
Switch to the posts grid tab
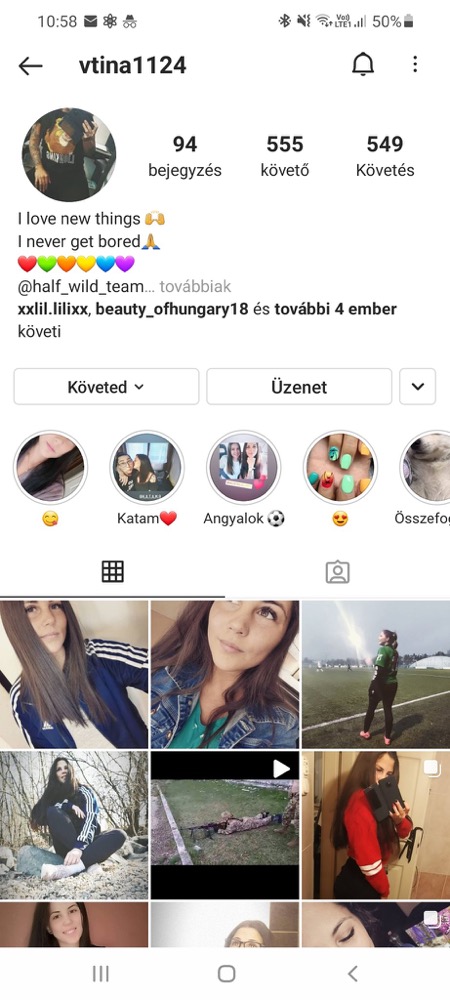click(113, 571)
